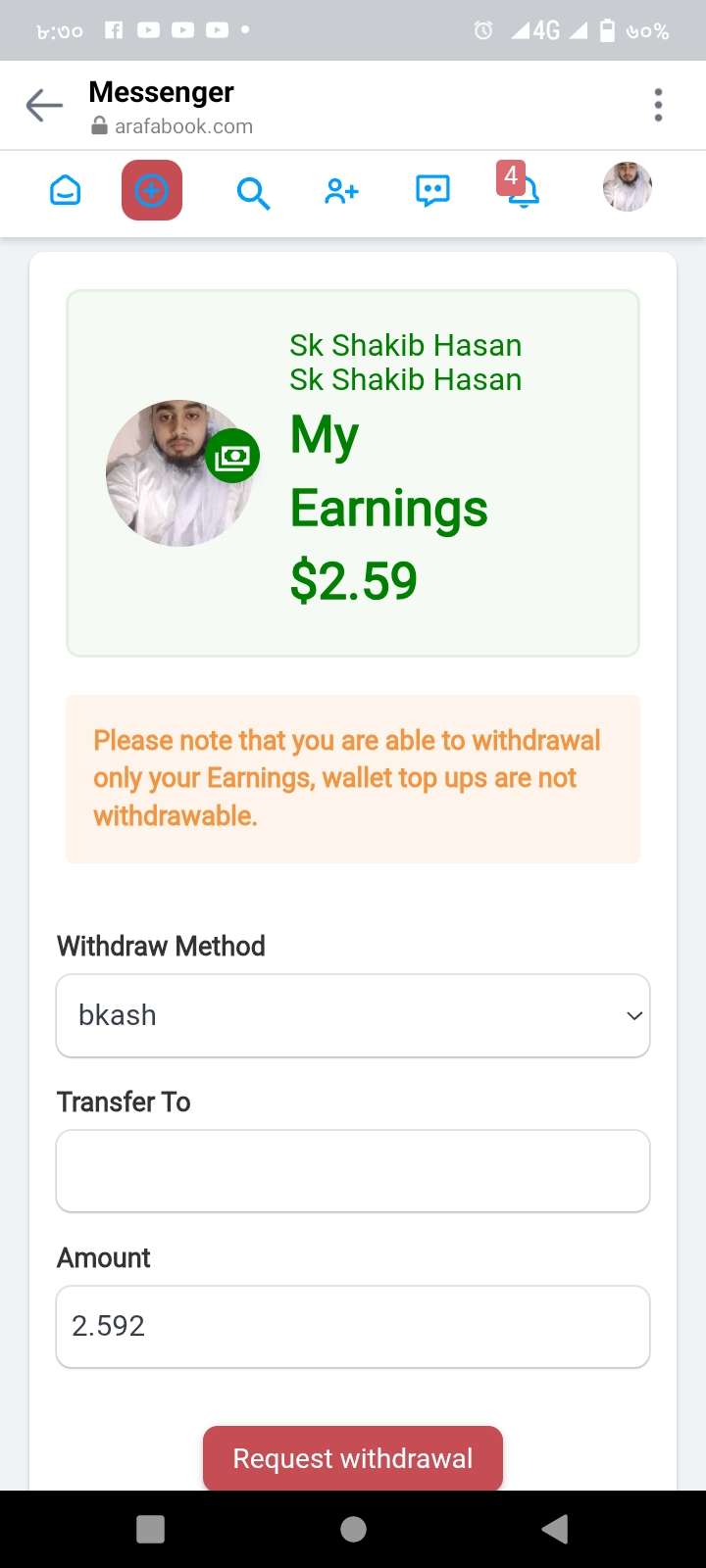
Task: Tap the red create post button
Action: coord(152,190)
